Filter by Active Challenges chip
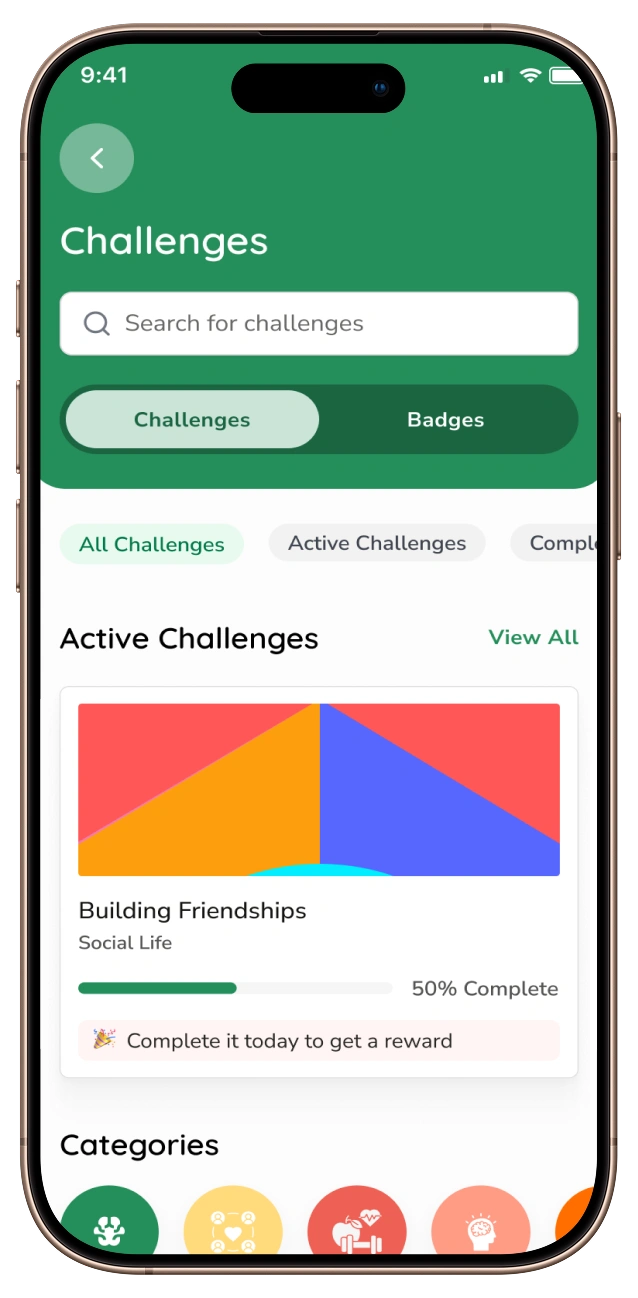This screenshot has height=1298, width=638. tap(377, 543)
